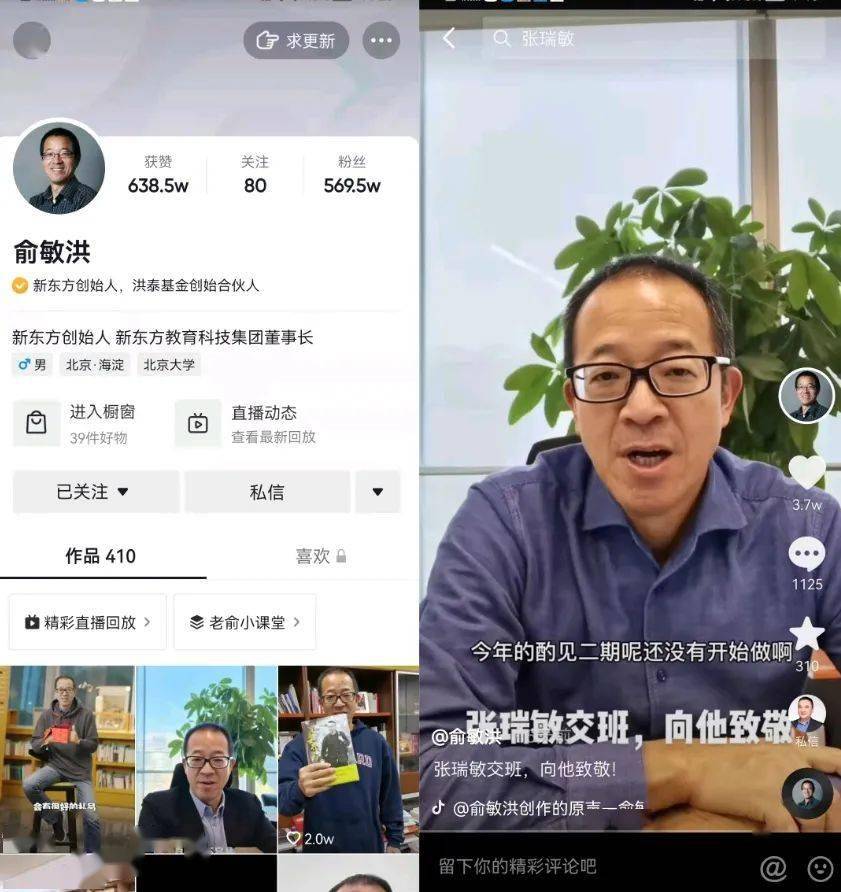Go back using the arrow beside search
841x892 pixels.
pyautogui.click(x=449, y=39)
